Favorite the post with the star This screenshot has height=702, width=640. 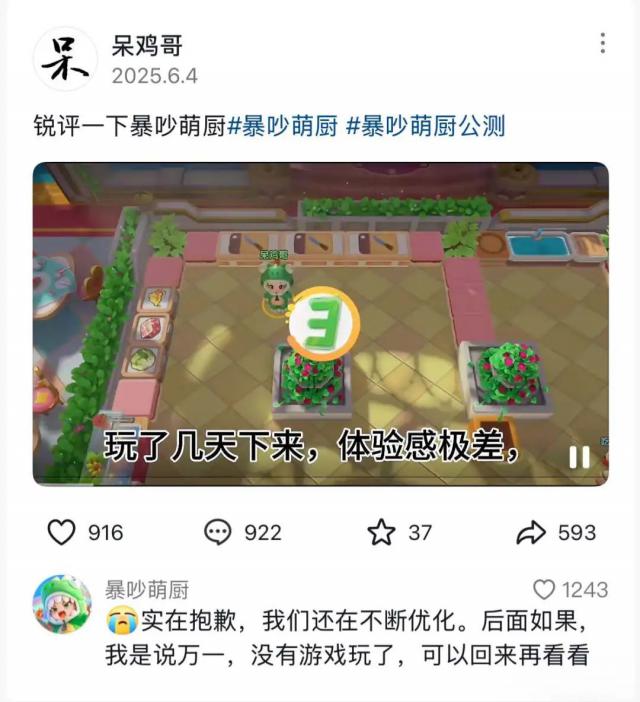click(x=381, y=532)
